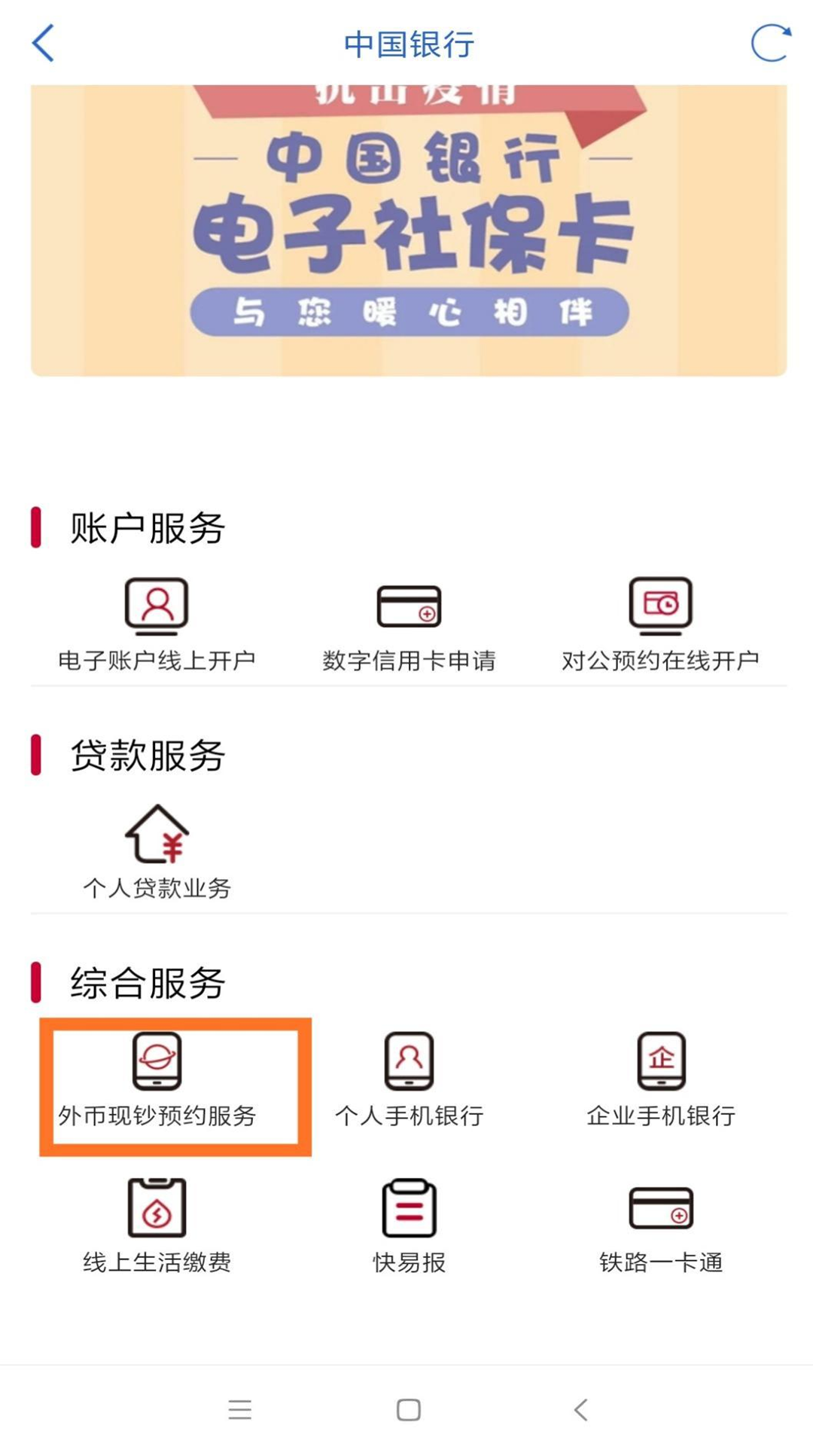Select 企业手机银行
Image resolution: width=813 pixels, height=1456 pixels.
coord(660,1079)
